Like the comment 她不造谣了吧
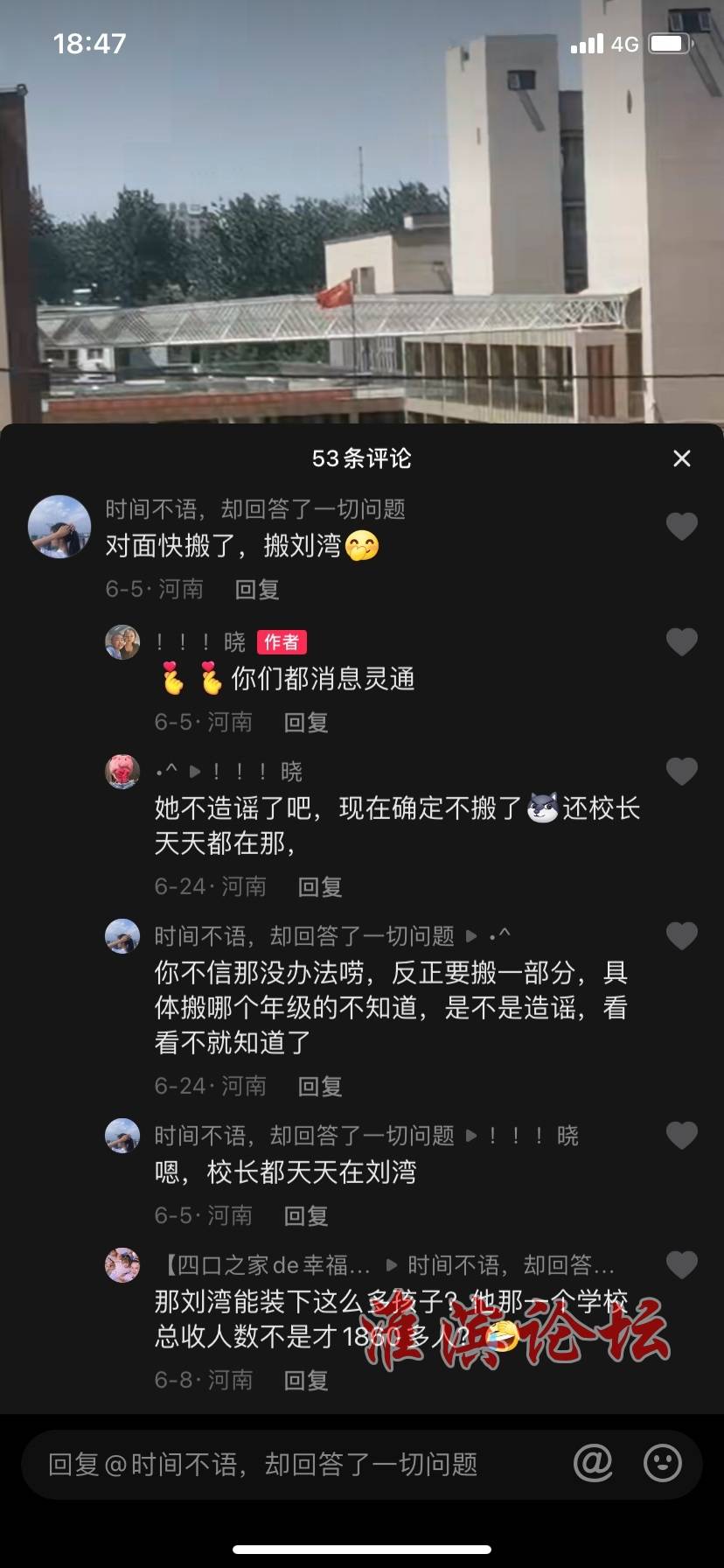Screen dimensions: 724x1568 (x=681, y=772)
